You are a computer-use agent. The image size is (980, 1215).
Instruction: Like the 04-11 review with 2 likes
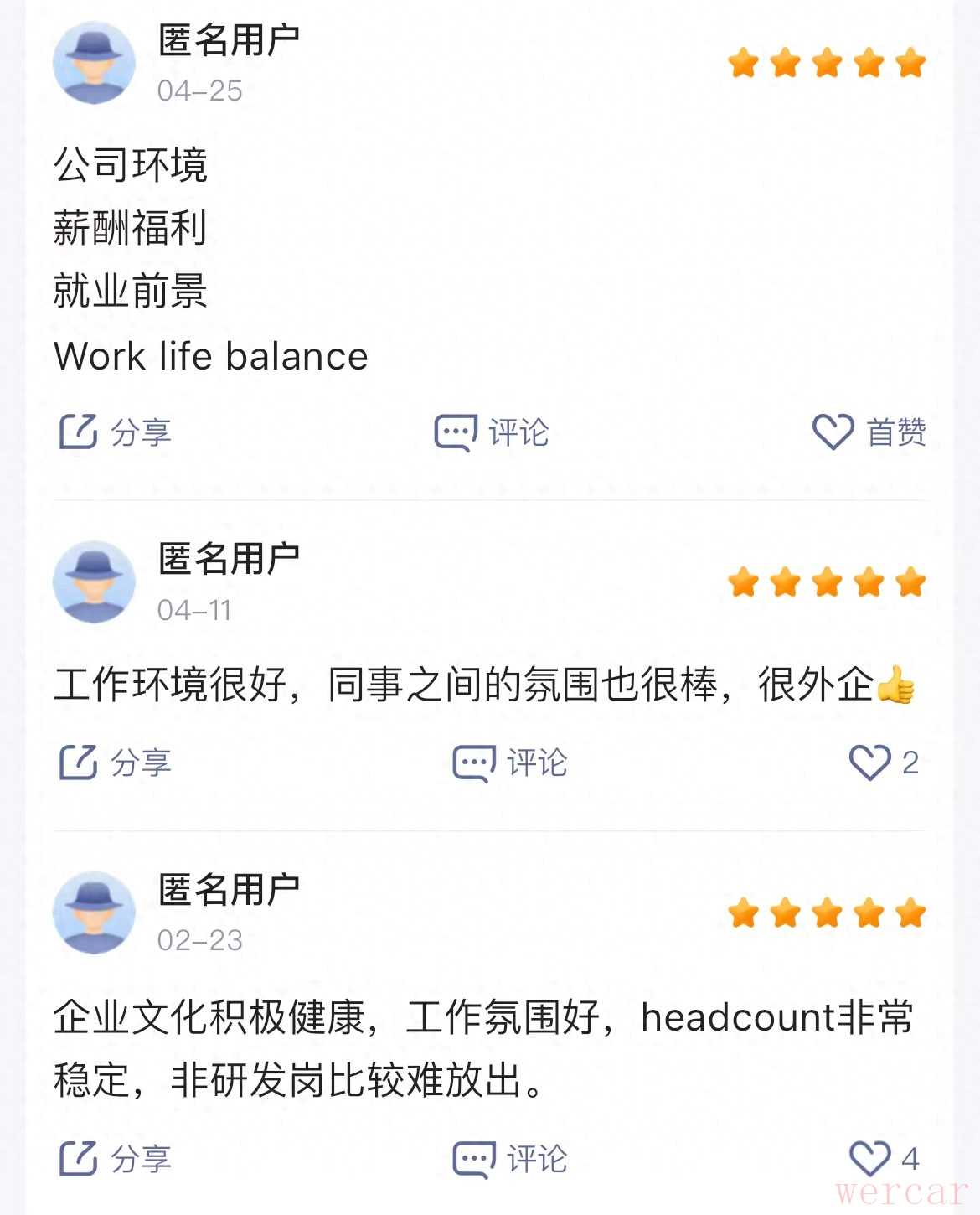pyautogui.click(x=883, y=763)
